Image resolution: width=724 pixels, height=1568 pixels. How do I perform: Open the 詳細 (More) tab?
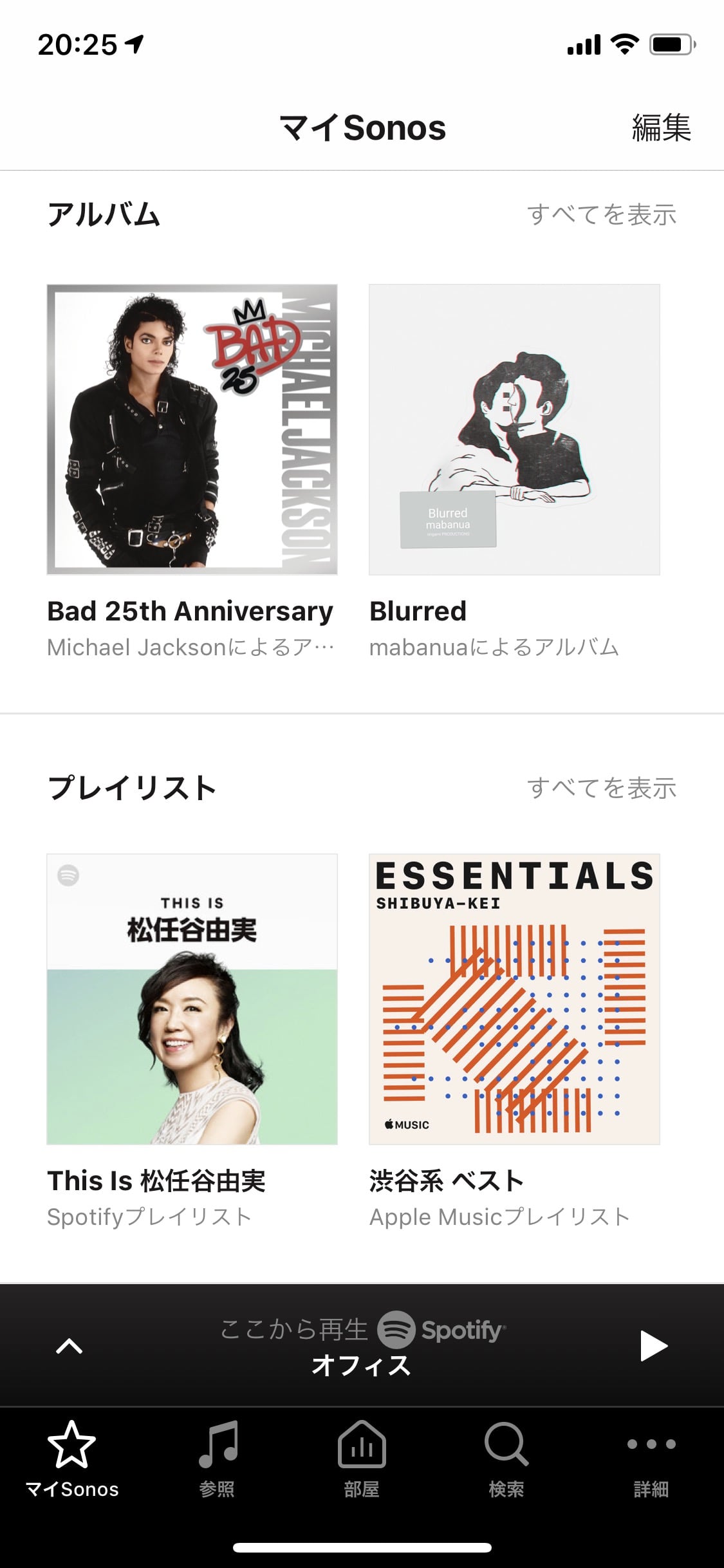(651, 1460)
